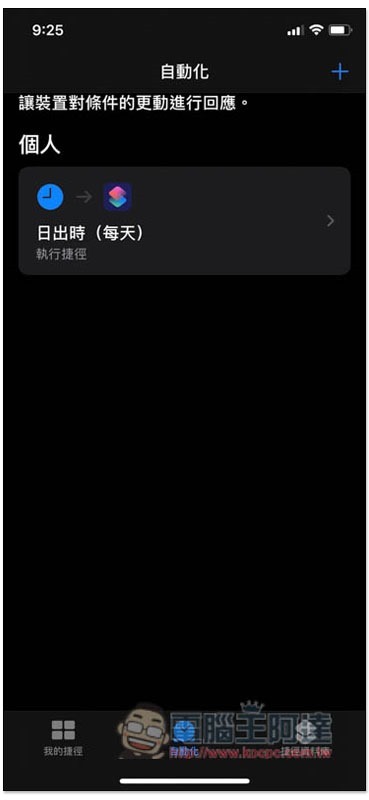This screenshot has height=800, width=369.
Task: Open the 日出時（每天）automation
Action: 185,221
